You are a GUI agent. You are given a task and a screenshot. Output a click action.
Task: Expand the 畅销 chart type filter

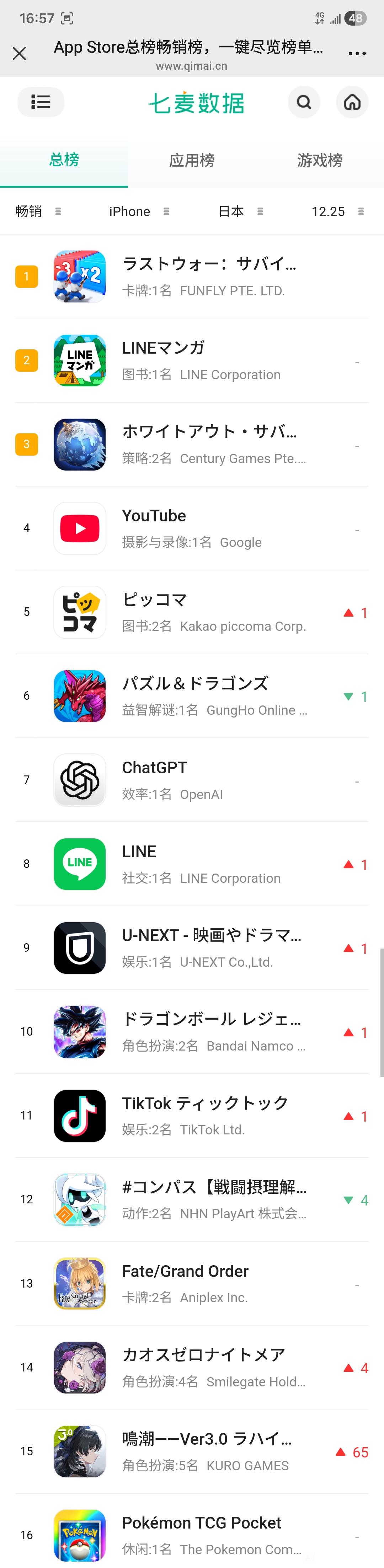coord(38,211)
